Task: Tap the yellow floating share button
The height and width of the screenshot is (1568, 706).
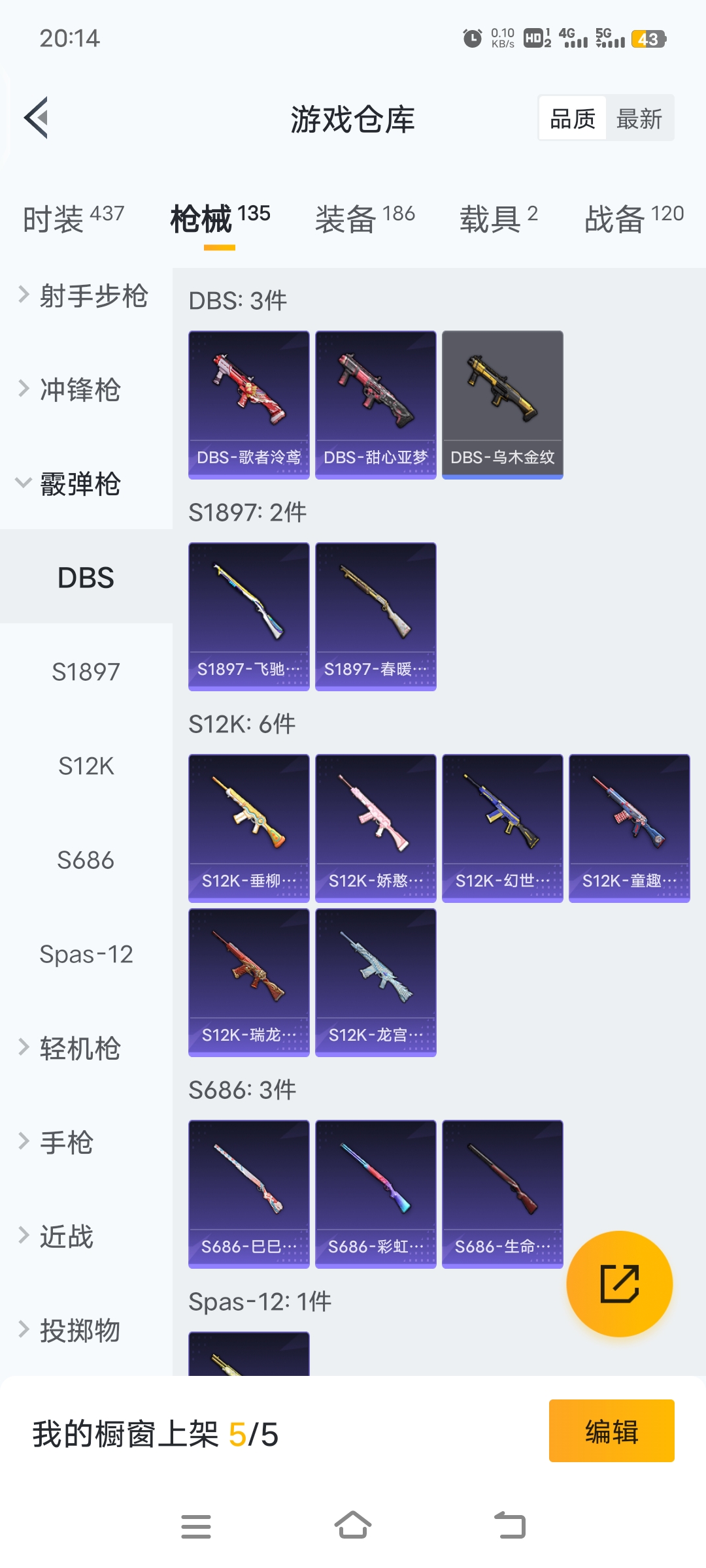Action: point(619,1284)
